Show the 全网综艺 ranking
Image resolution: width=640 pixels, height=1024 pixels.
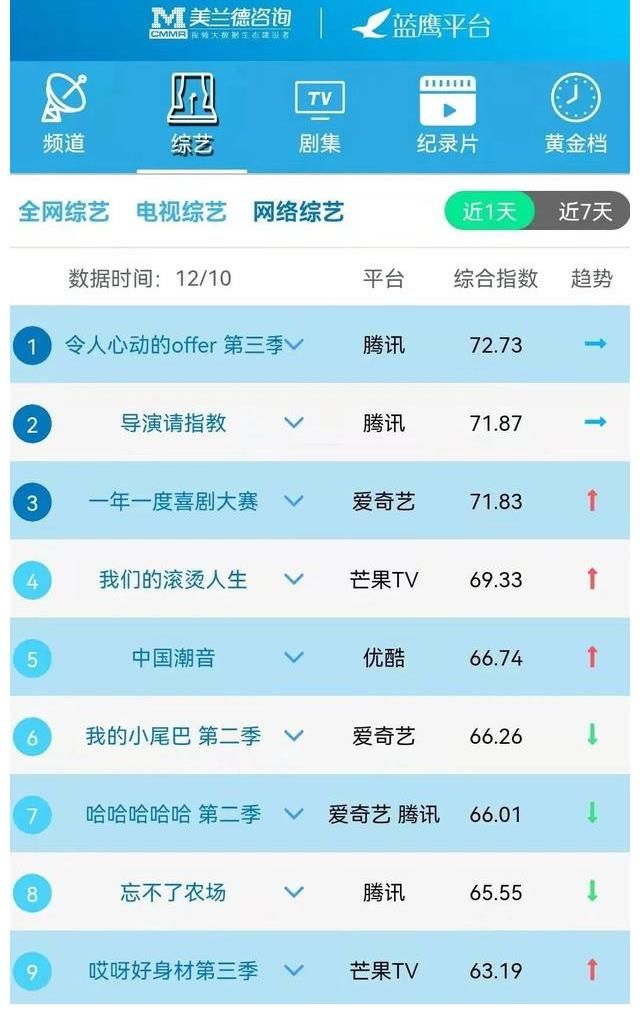(64, 212)
